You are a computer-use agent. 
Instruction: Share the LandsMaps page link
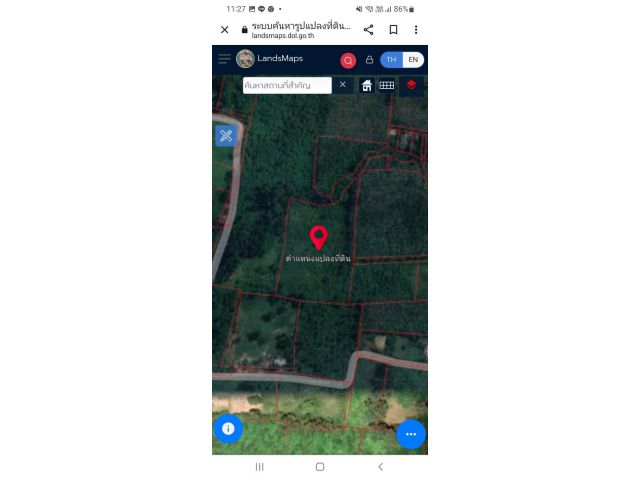(369, 30)
